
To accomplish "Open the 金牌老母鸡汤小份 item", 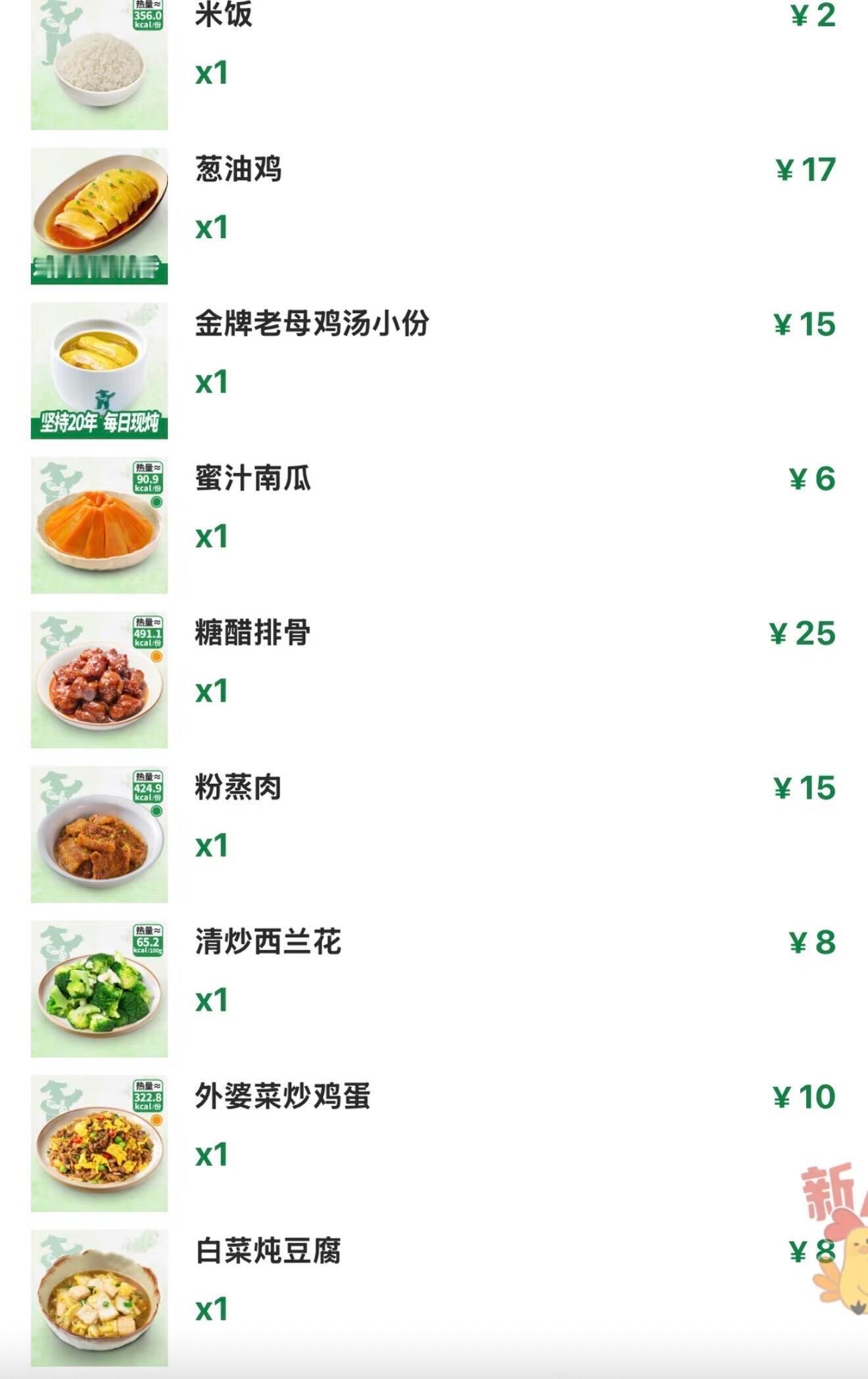I will pos(312,324).
